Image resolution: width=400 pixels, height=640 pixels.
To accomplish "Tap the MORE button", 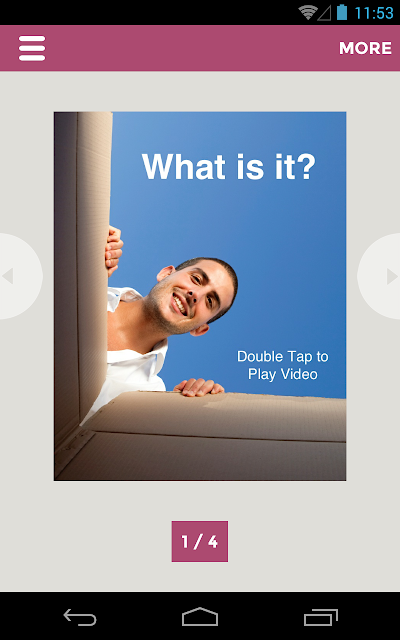I will (365, 48).
